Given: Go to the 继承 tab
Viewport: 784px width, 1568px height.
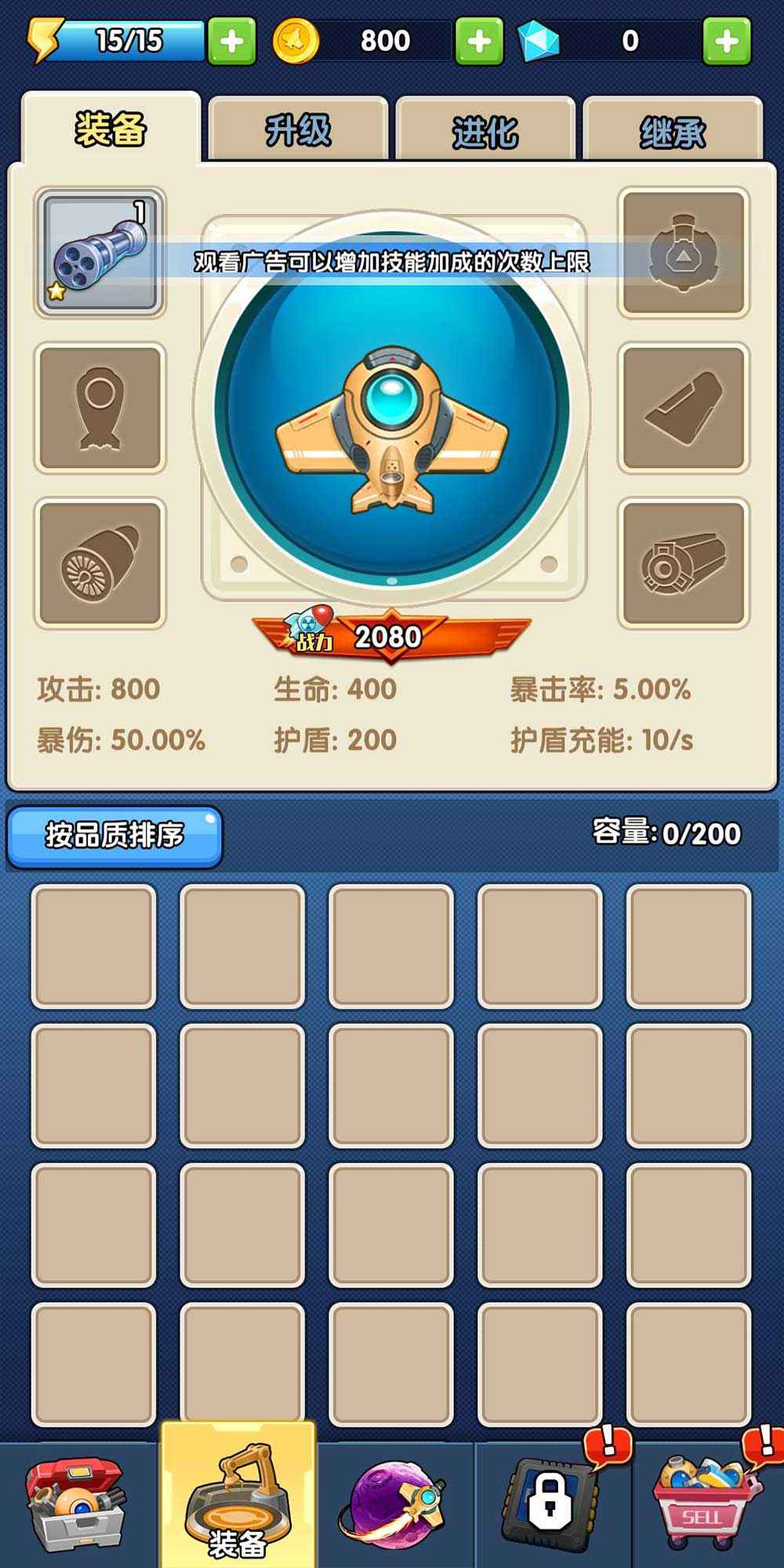Looking at the screenshot, I should coord(673,130).
